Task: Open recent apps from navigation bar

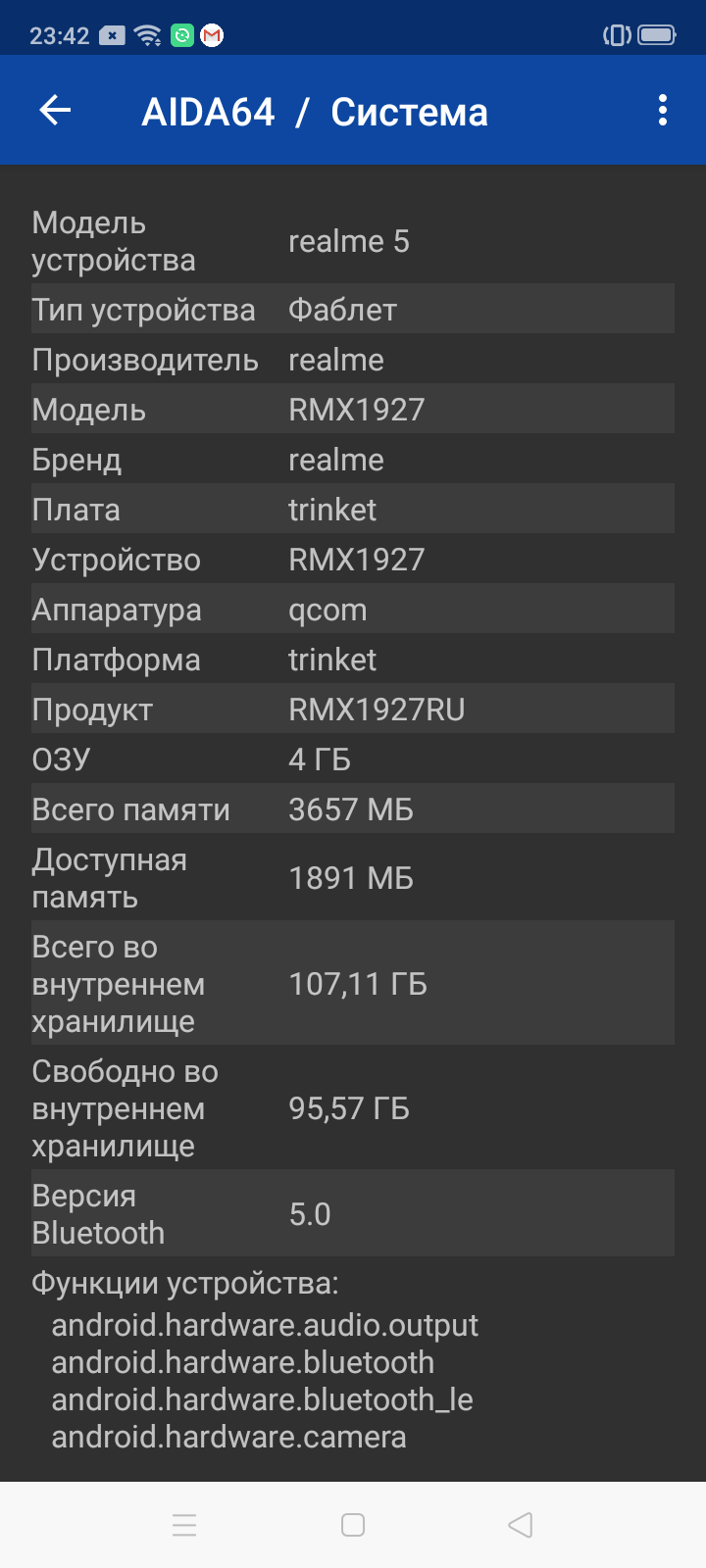Action: click(x=184, y=1525)
